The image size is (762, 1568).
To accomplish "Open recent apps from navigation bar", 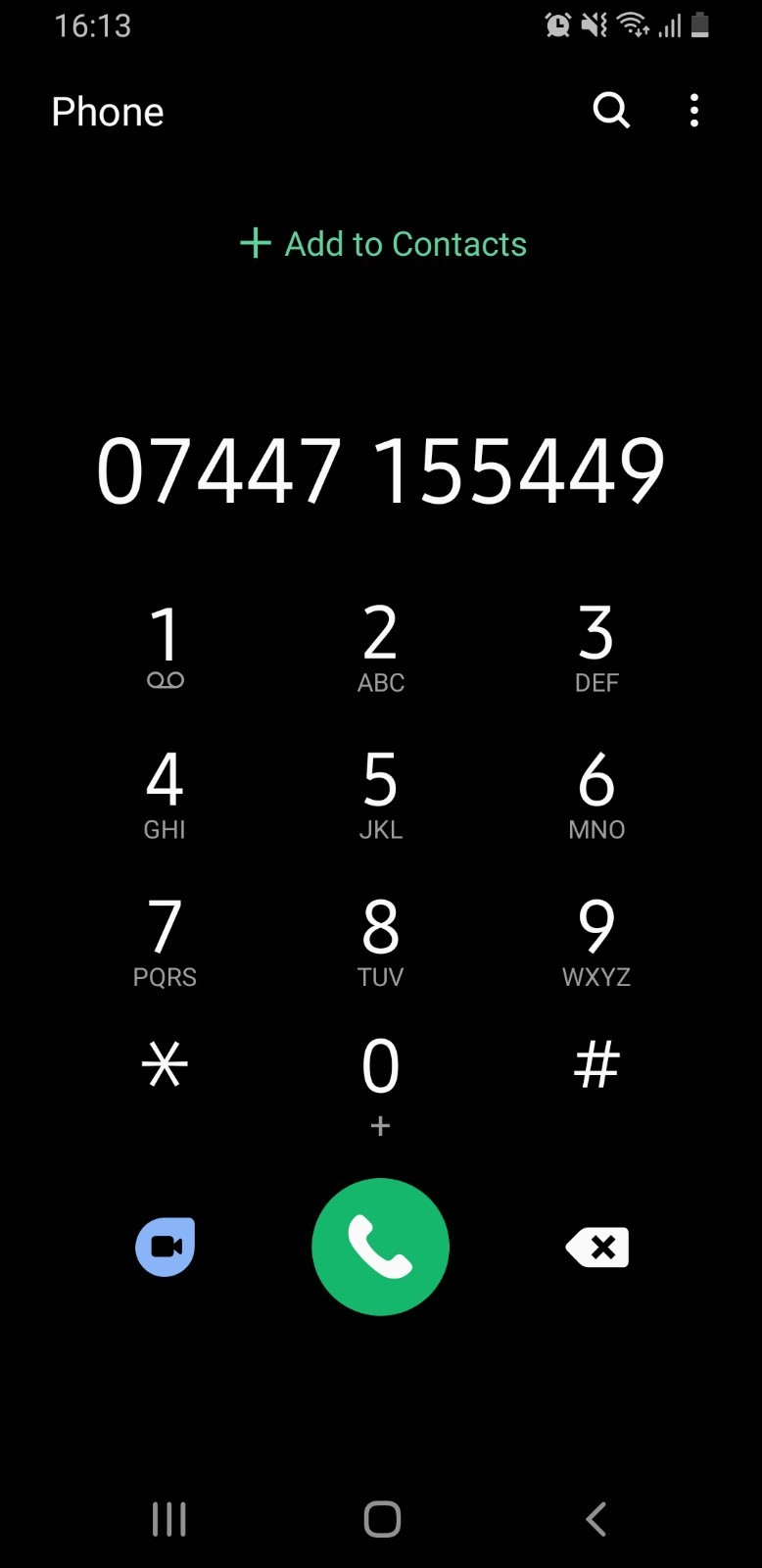I will click(x=168, y=1519).
